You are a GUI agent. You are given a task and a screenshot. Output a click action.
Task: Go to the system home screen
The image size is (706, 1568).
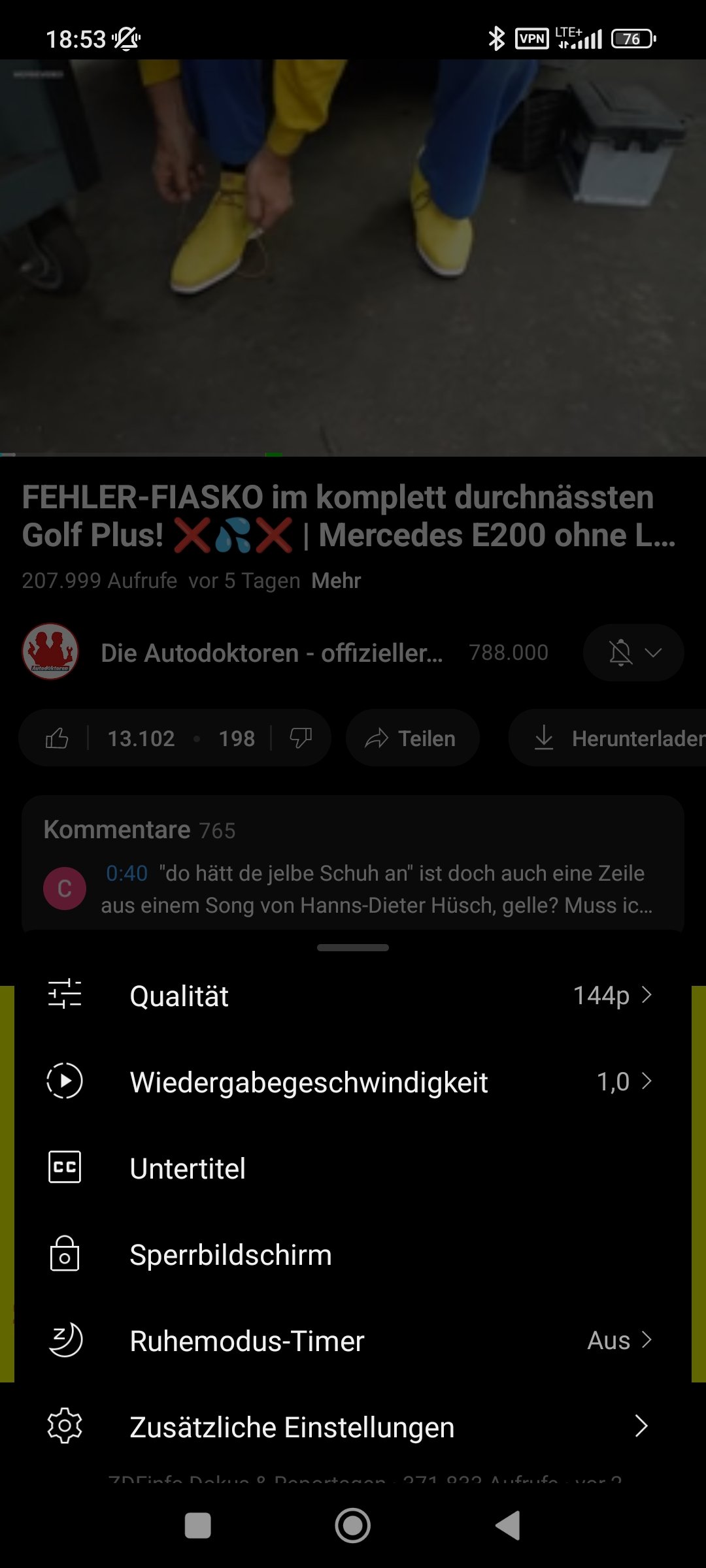tap(353, 1526)
